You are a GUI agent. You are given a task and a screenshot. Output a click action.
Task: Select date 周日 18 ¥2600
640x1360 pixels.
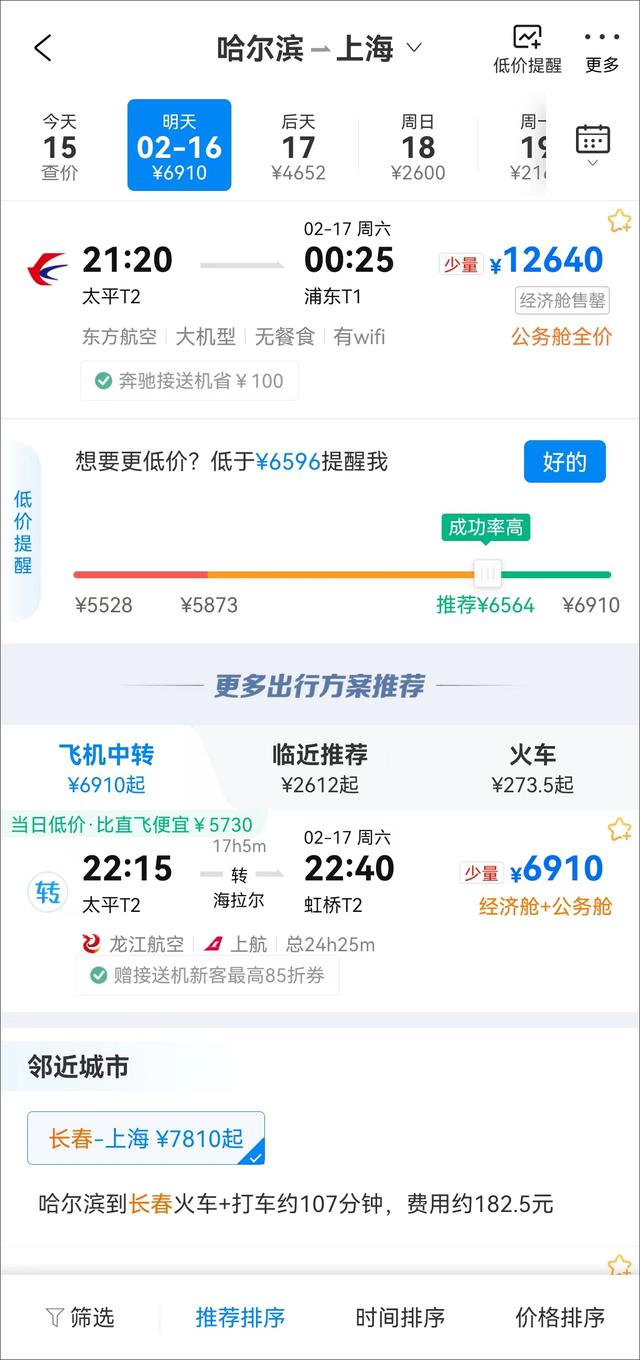click(417, 146)
